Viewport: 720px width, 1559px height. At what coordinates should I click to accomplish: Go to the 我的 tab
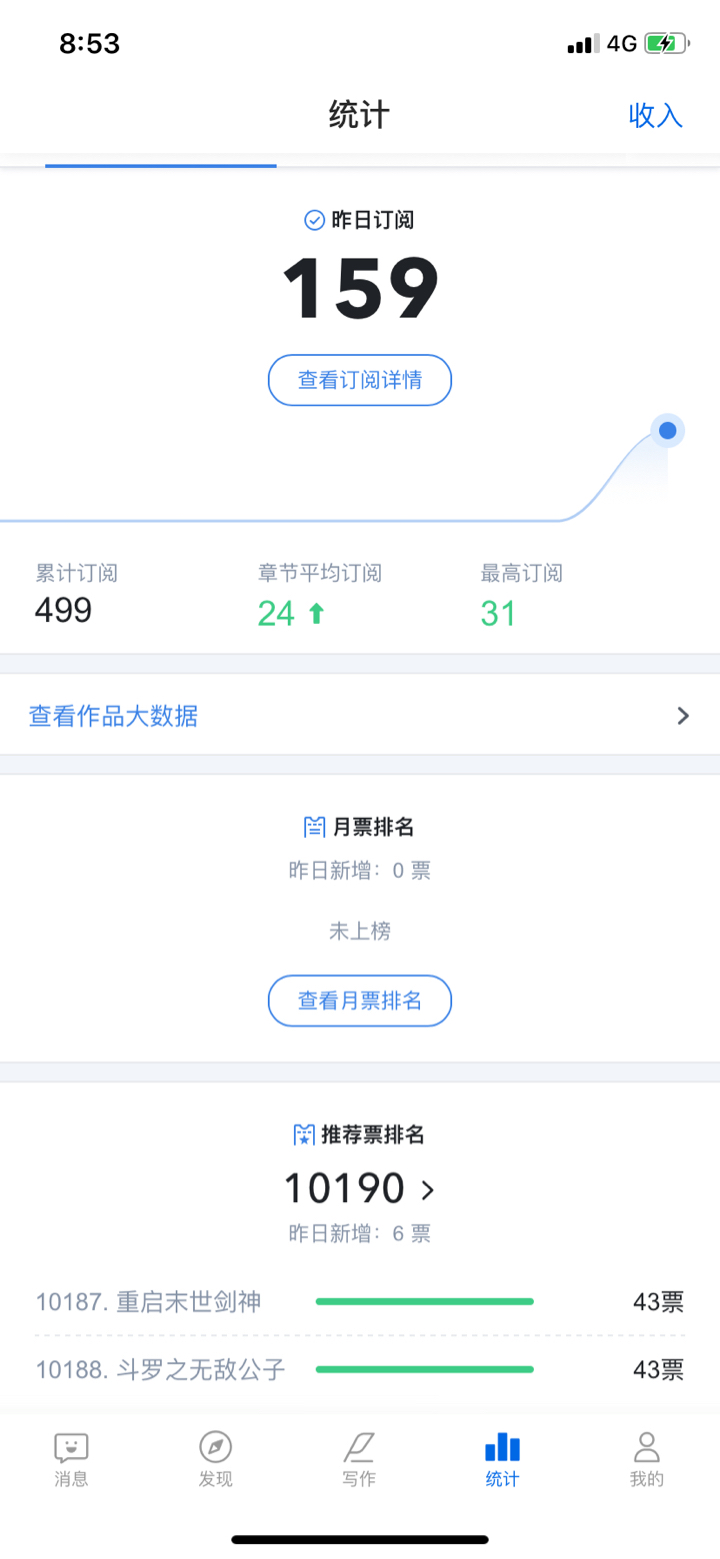647,1459
